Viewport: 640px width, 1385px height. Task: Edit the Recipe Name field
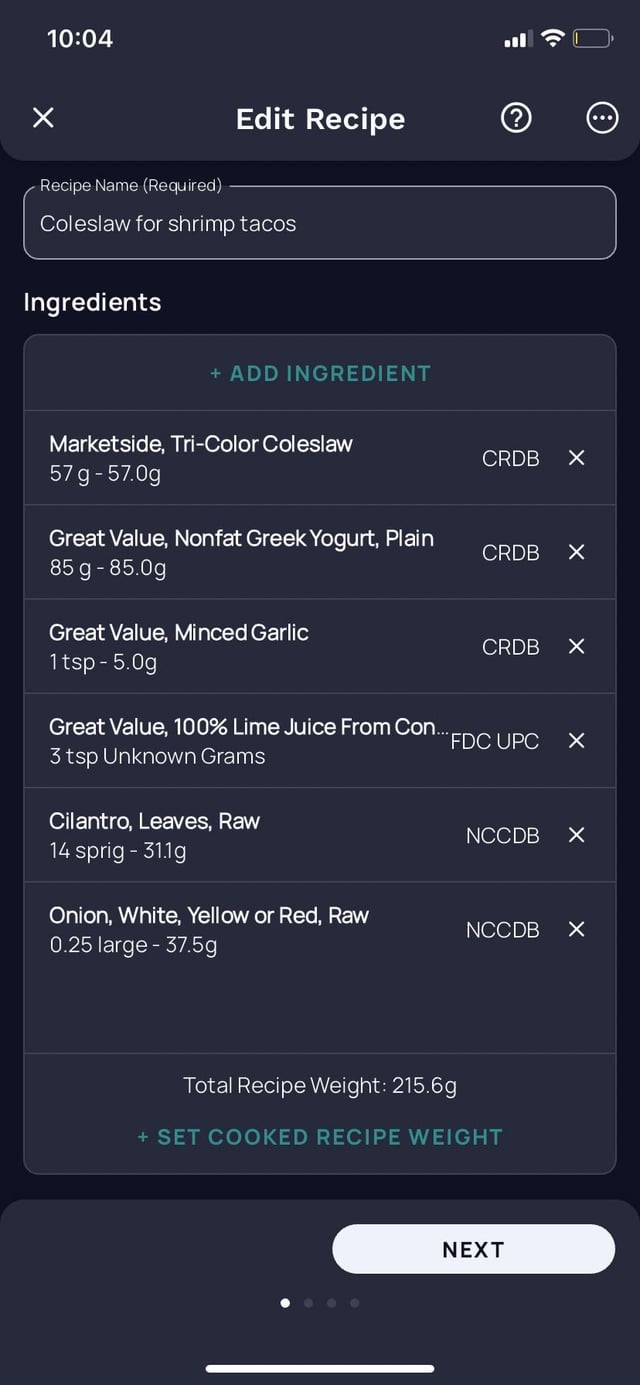(x=320, y=223)
